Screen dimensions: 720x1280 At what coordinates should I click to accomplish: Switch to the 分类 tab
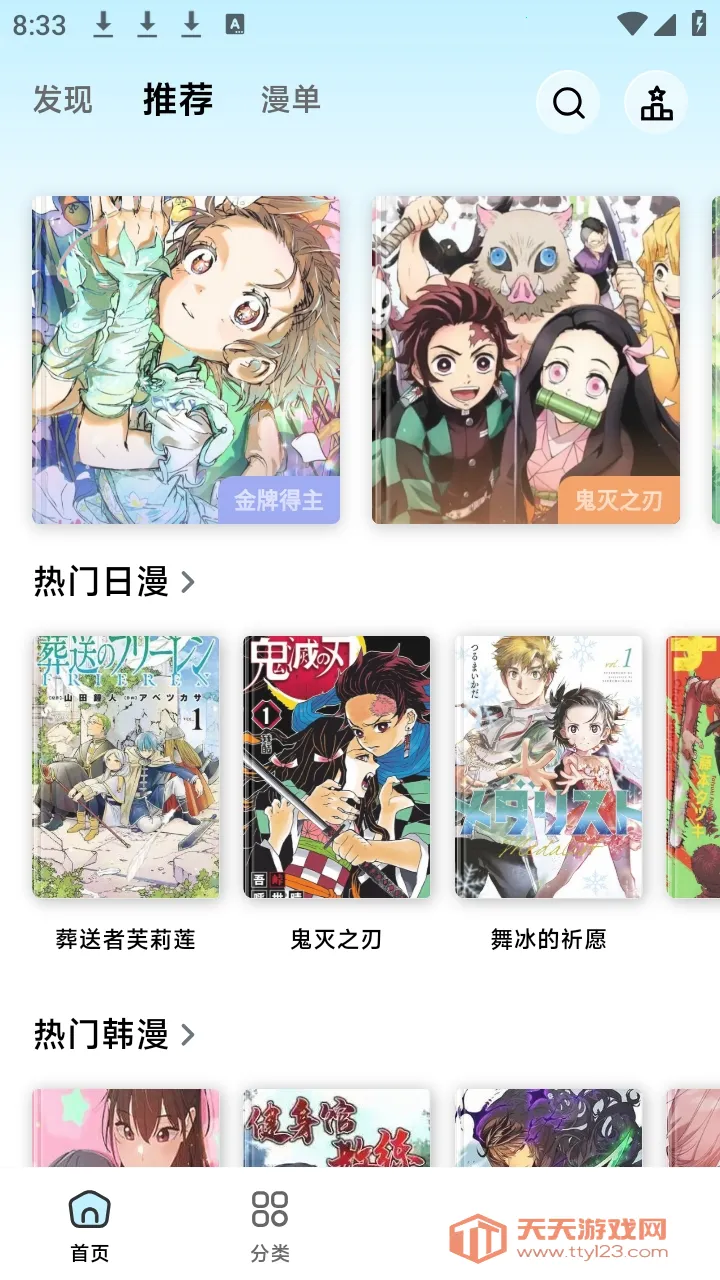point(270,1225)
